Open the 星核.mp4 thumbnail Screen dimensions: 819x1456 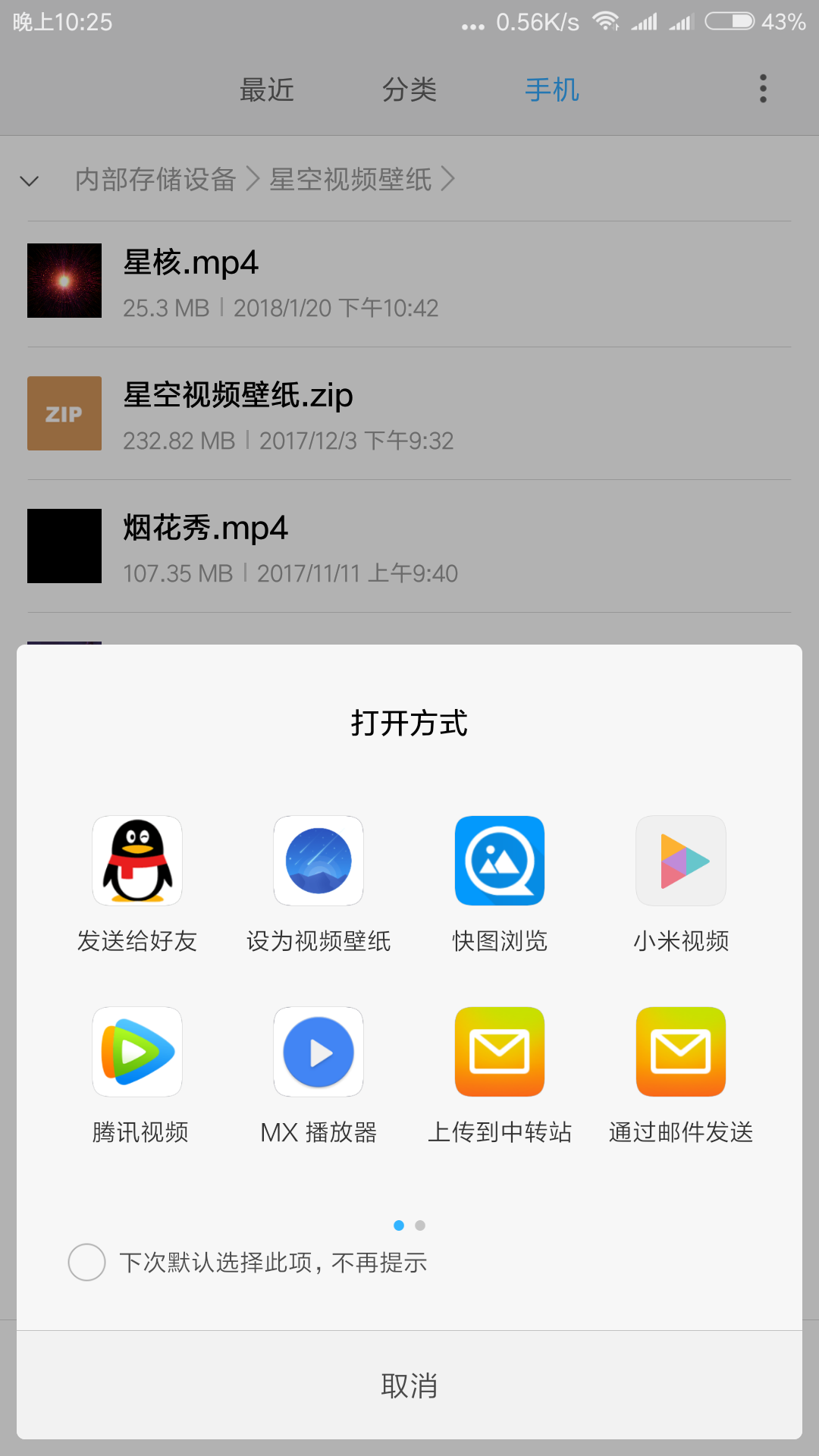click(64, 280)
